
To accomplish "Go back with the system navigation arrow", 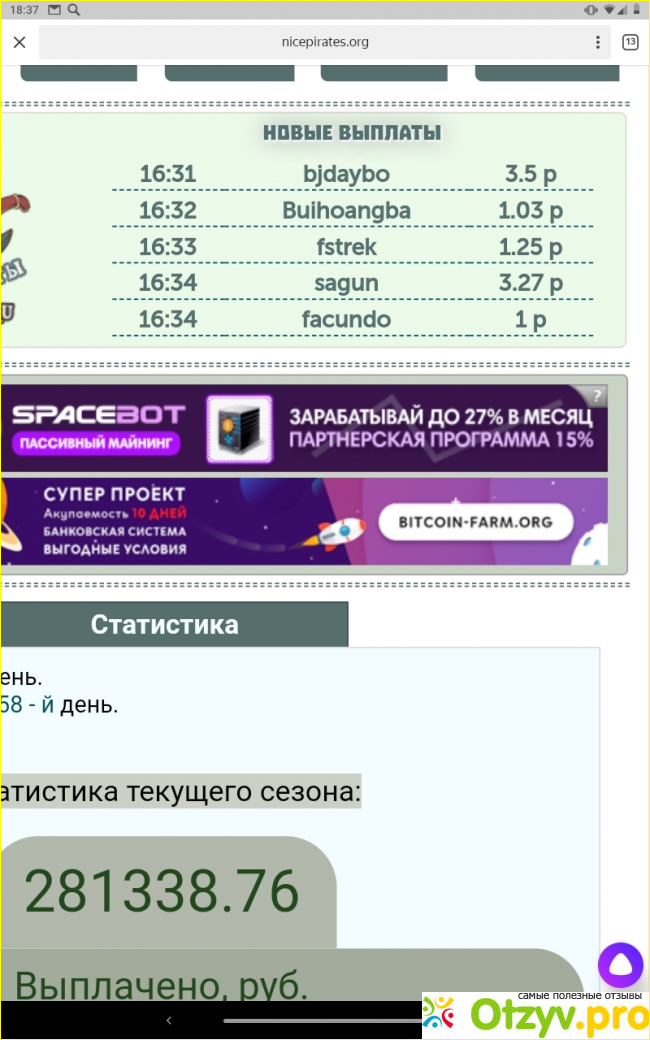I will 168,1020.
